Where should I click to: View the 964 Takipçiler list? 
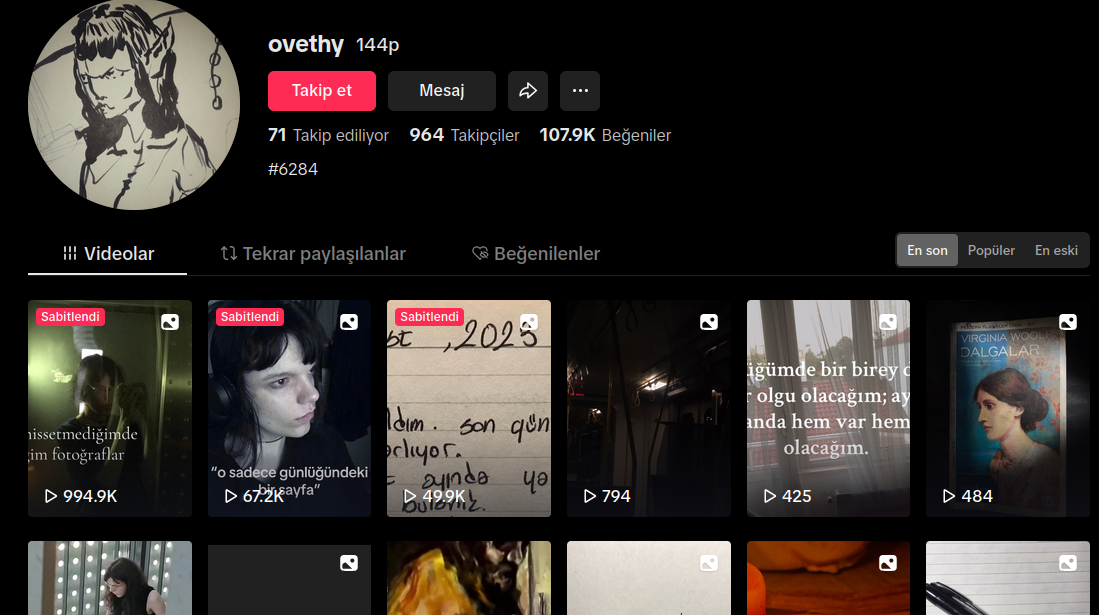click(x=464, y=135)
